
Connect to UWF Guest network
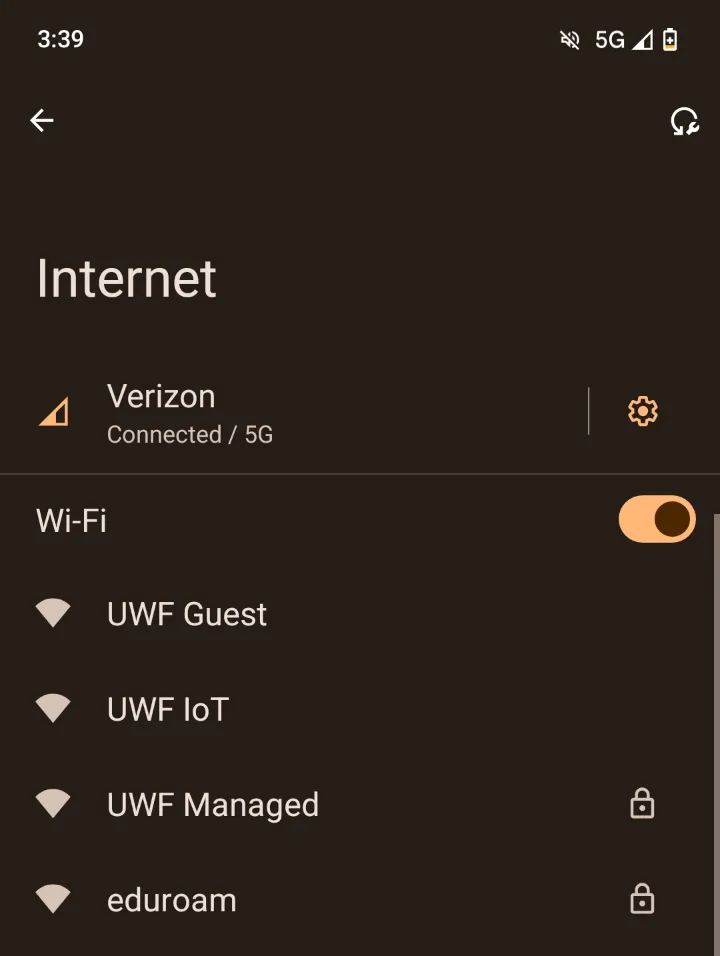pyautogui.click(x=300, y=614)
